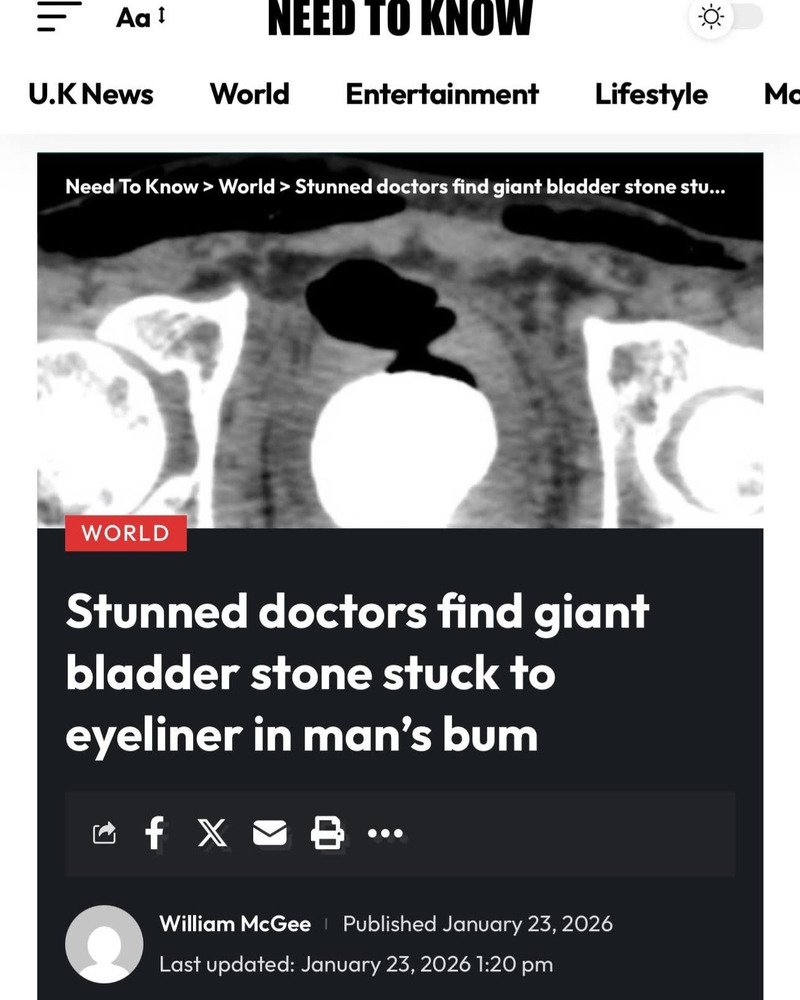Image resolution: width=800 pixels, height=1000 pixels.
Task: Share the article on X
Action: click(212, 832)
